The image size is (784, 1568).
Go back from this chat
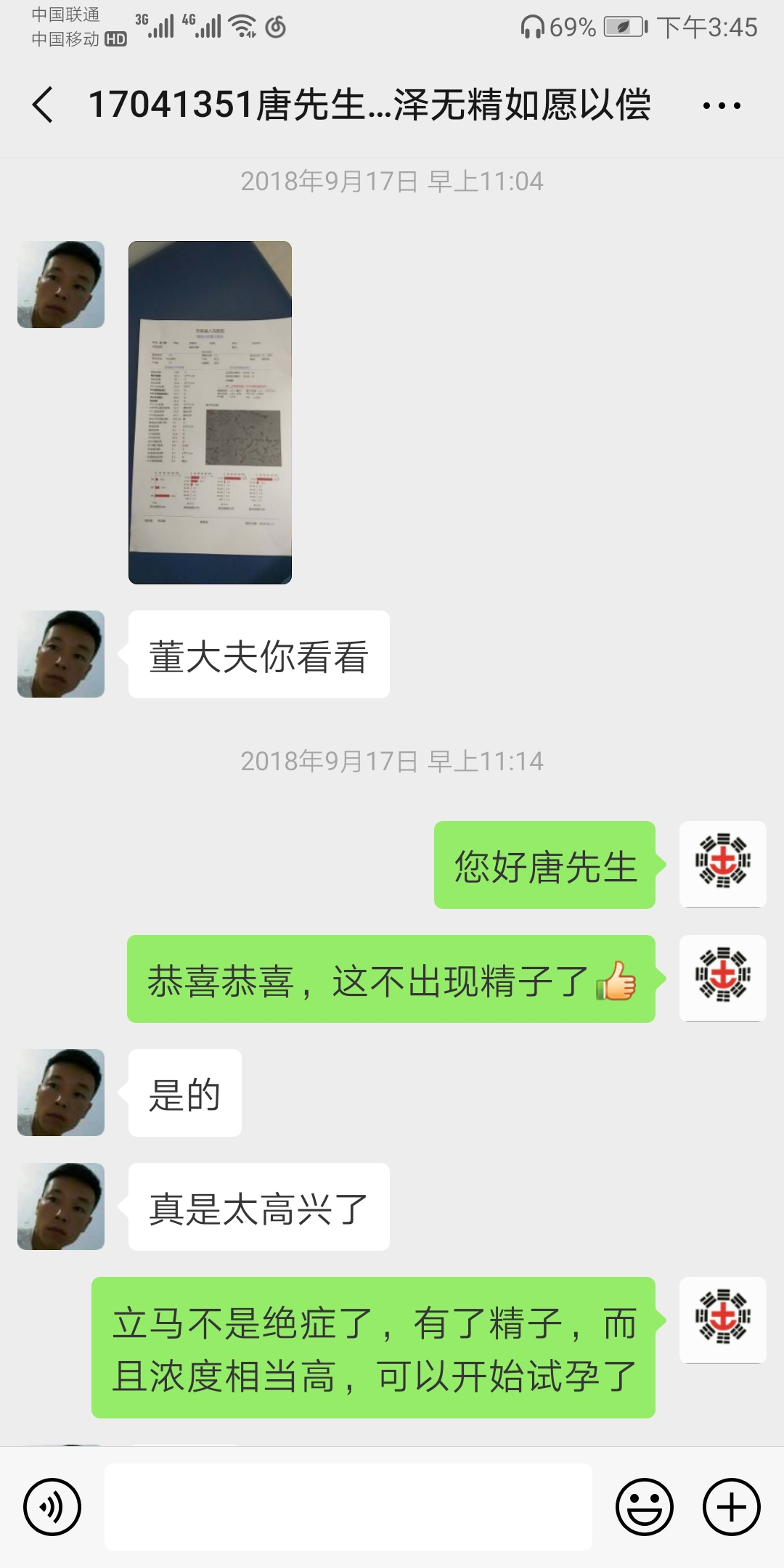click(x=44, y=105)
